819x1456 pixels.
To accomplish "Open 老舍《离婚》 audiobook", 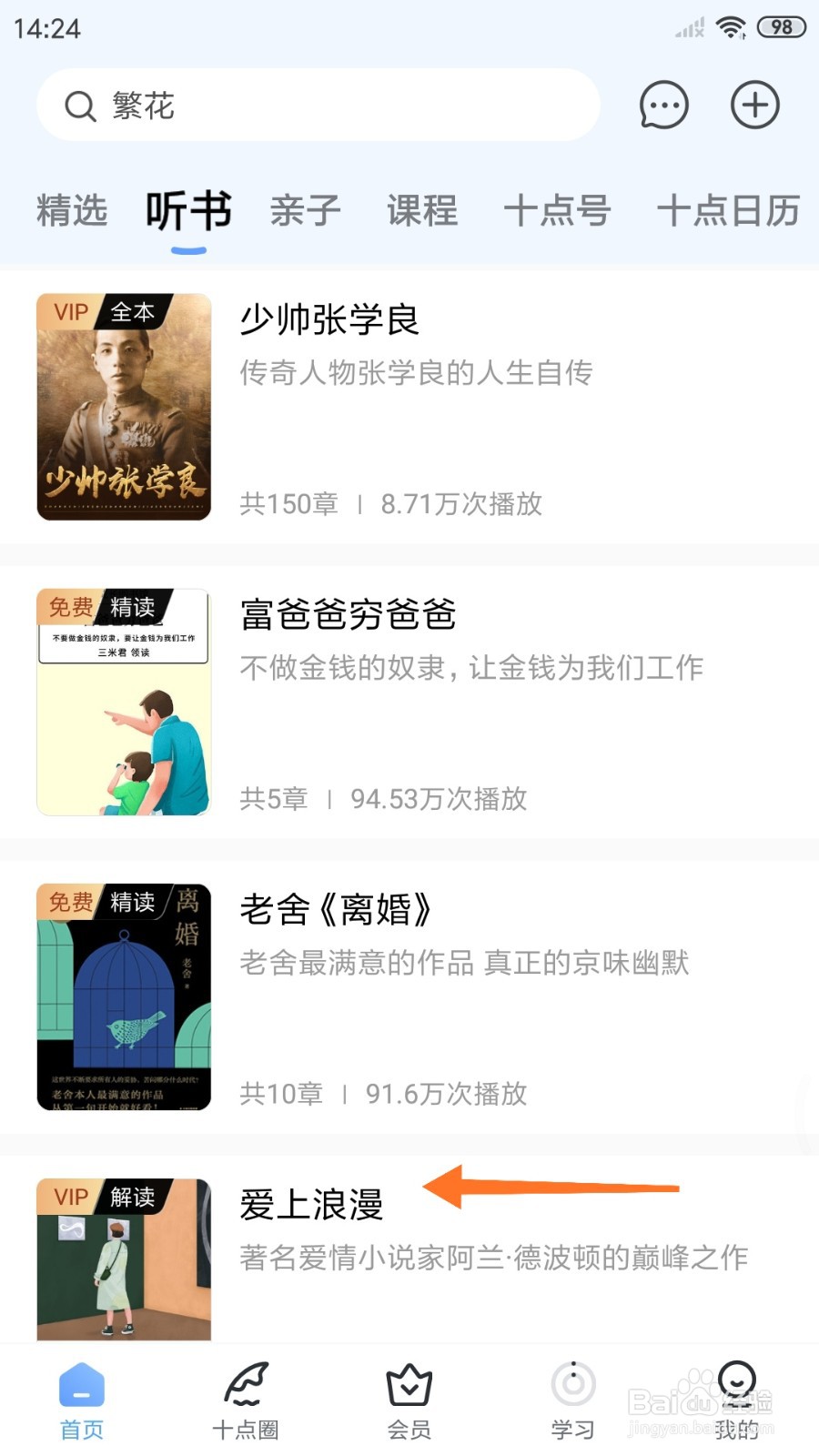I will [409, 996].
